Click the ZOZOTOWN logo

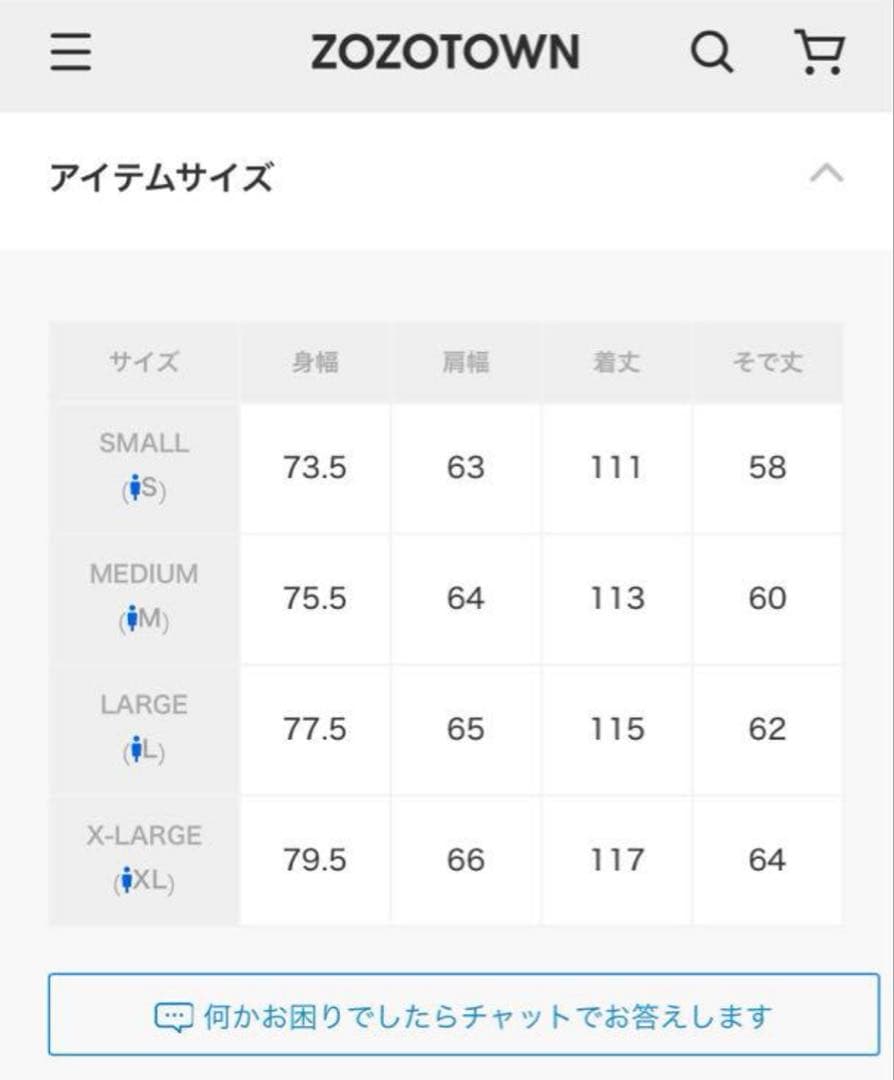tap(447, 52)
